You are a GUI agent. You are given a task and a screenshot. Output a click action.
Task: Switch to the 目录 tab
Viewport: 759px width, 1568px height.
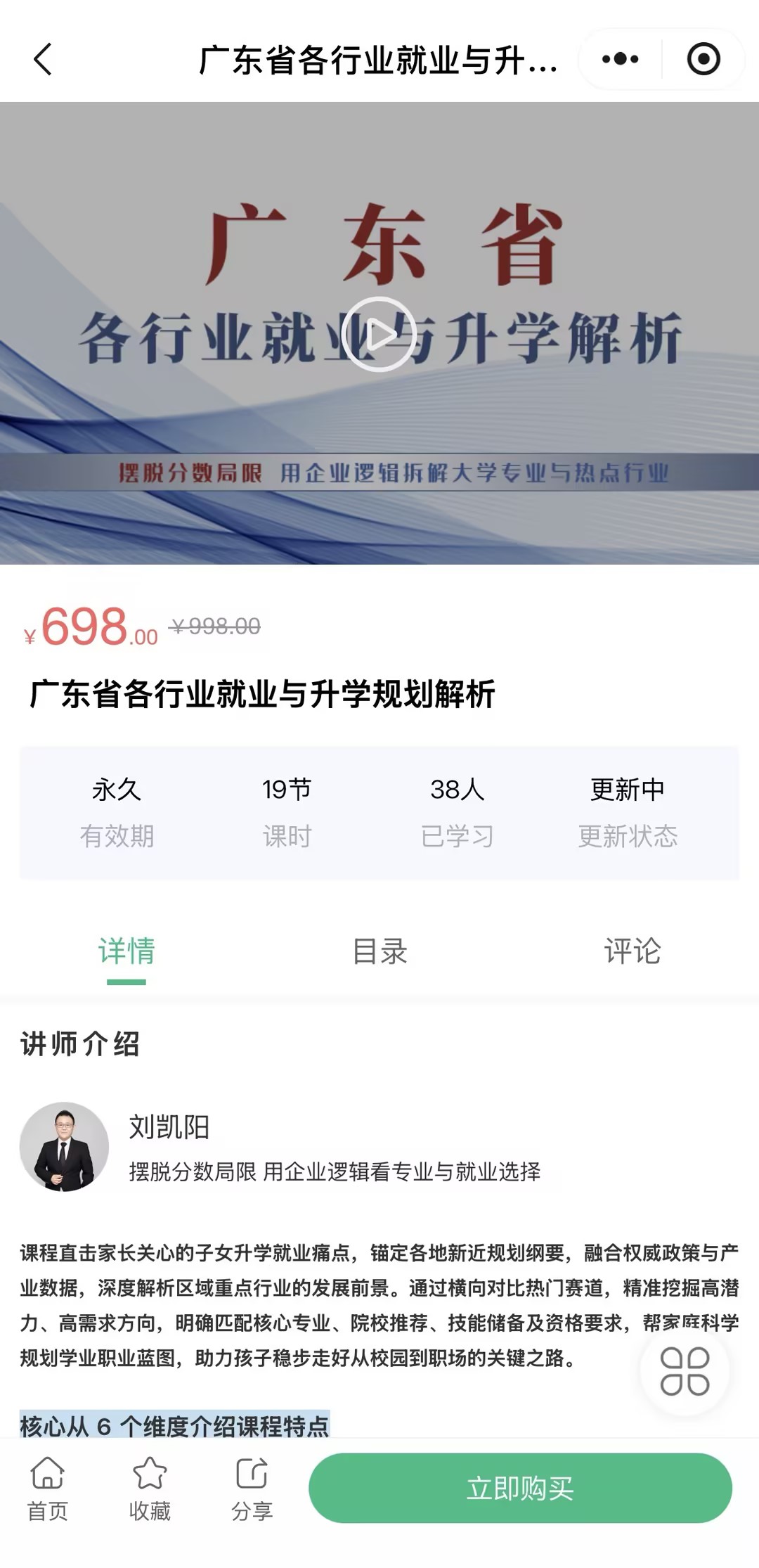tap(379, 951)
